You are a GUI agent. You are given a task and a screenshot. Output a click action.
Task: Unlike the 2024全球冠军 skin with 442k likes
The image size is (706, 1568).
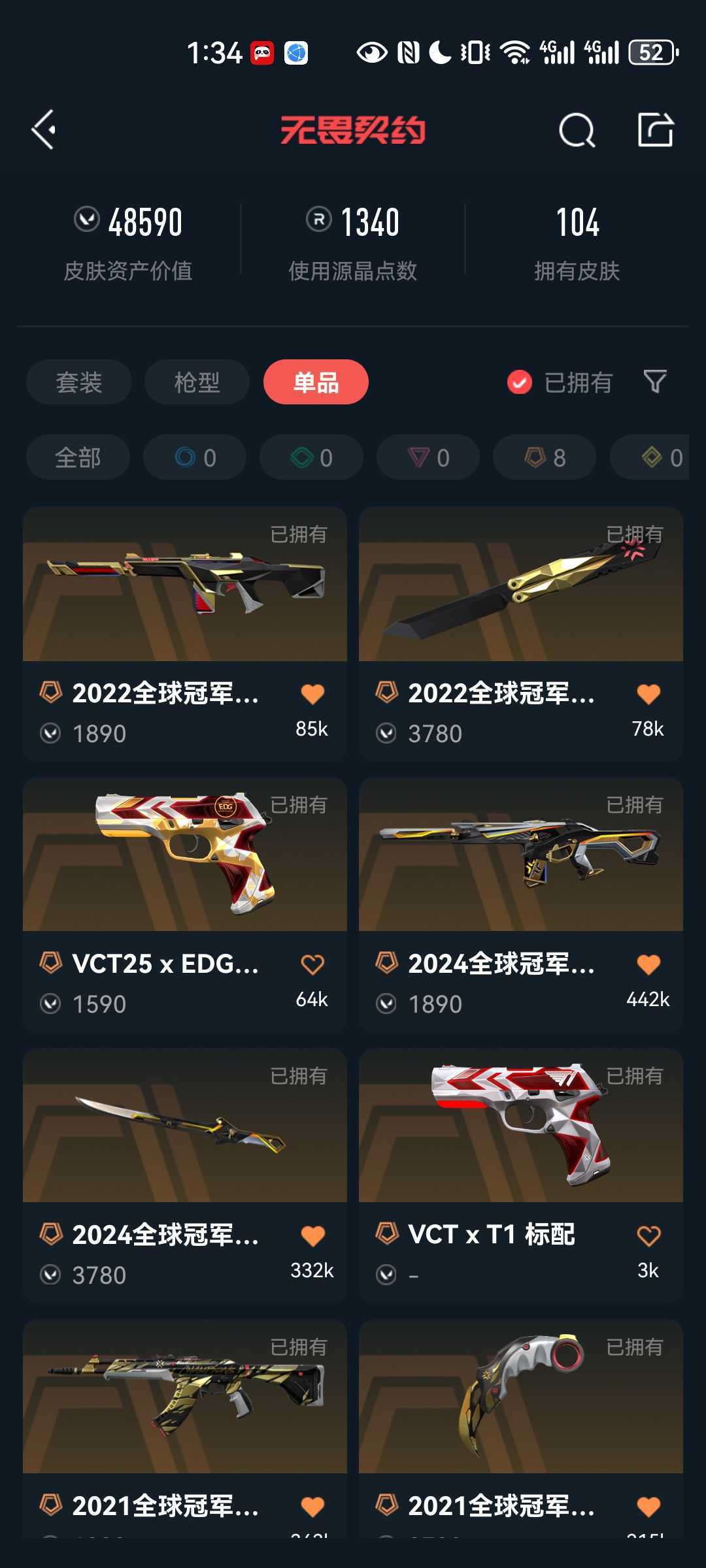pos(648,964)
